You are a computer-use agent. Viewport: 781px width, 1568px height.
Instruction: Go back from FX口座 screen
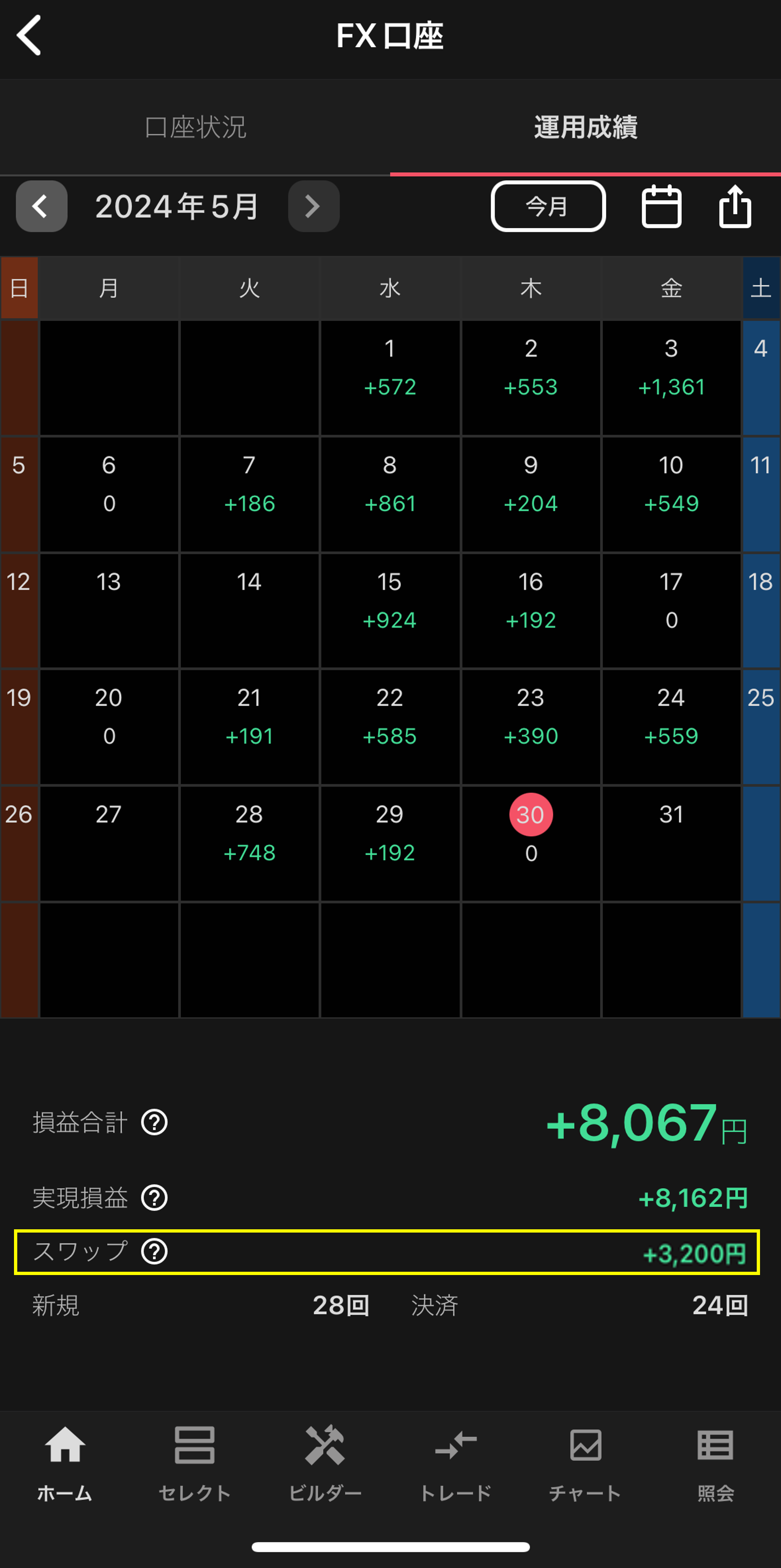pos(28,35)
